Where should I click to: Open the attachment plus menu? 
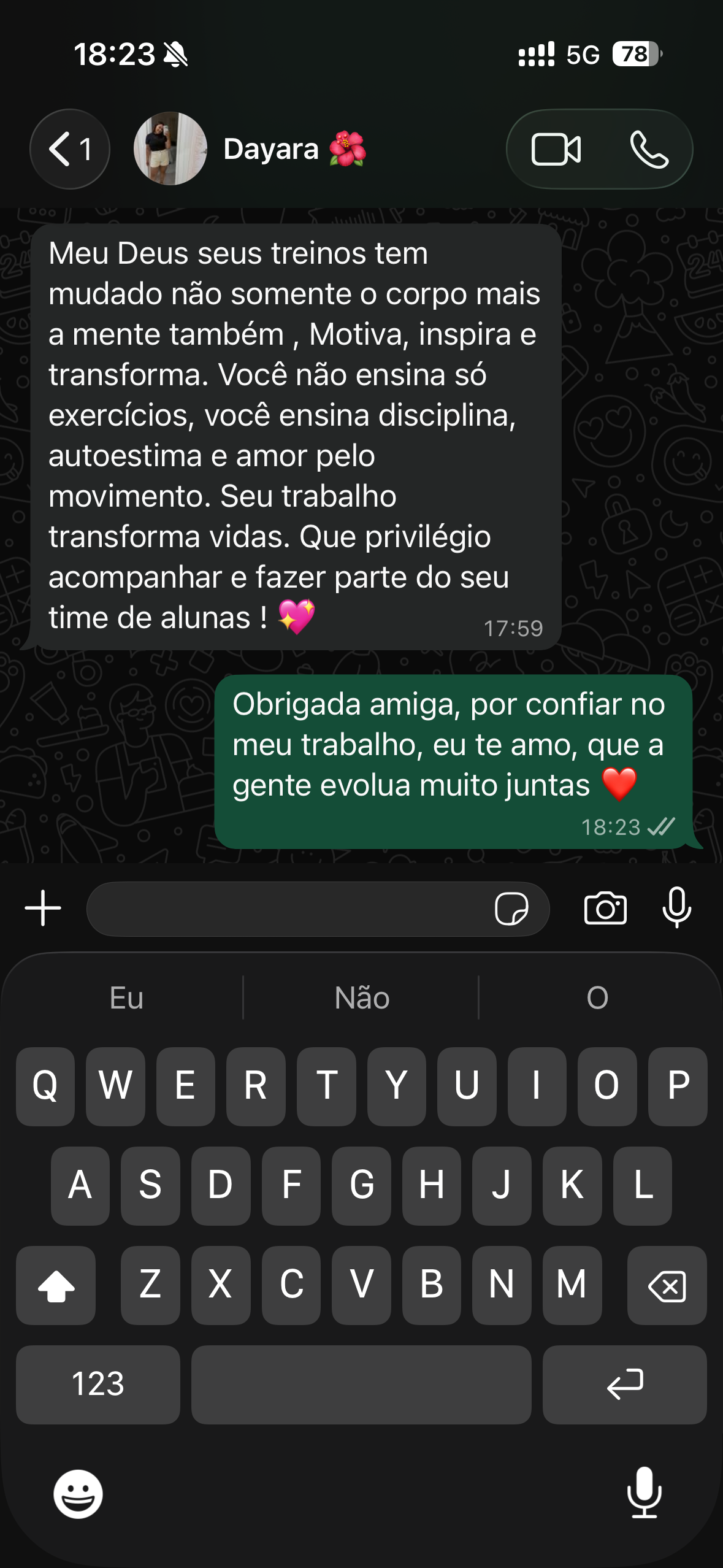[x=43, y=908]
